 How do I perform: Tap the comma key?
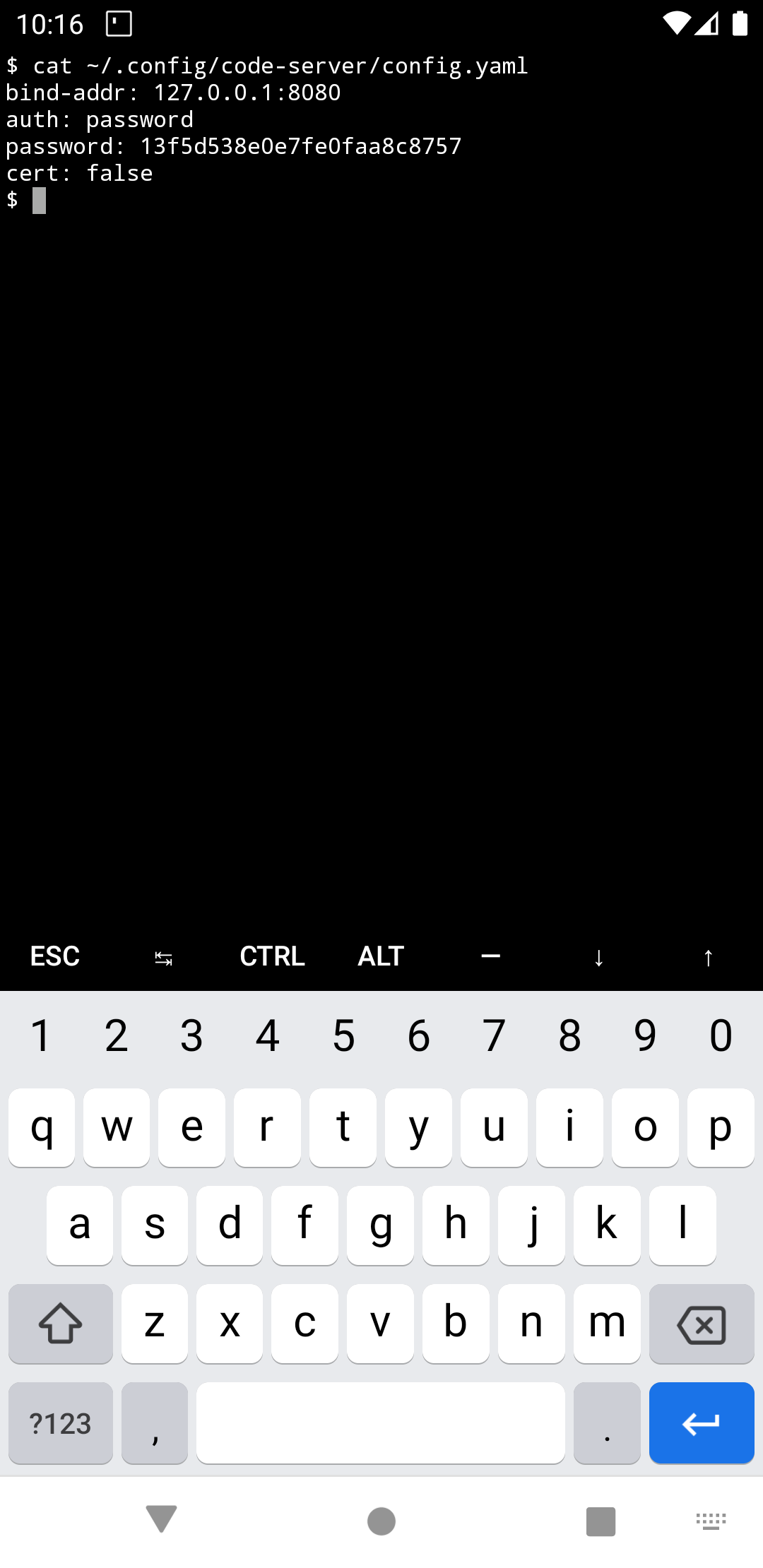(x=155, y=1423)
